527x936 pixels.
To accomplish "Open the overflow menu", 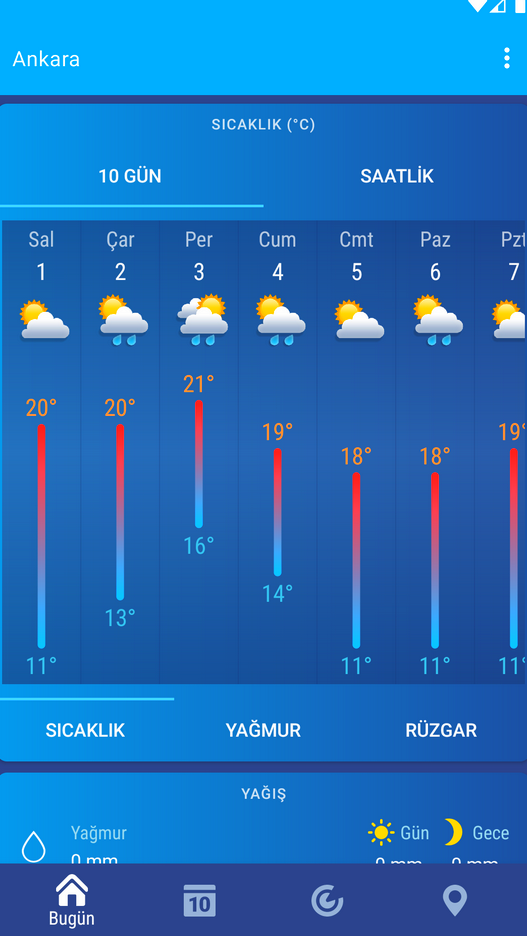I will click(506, 58).
